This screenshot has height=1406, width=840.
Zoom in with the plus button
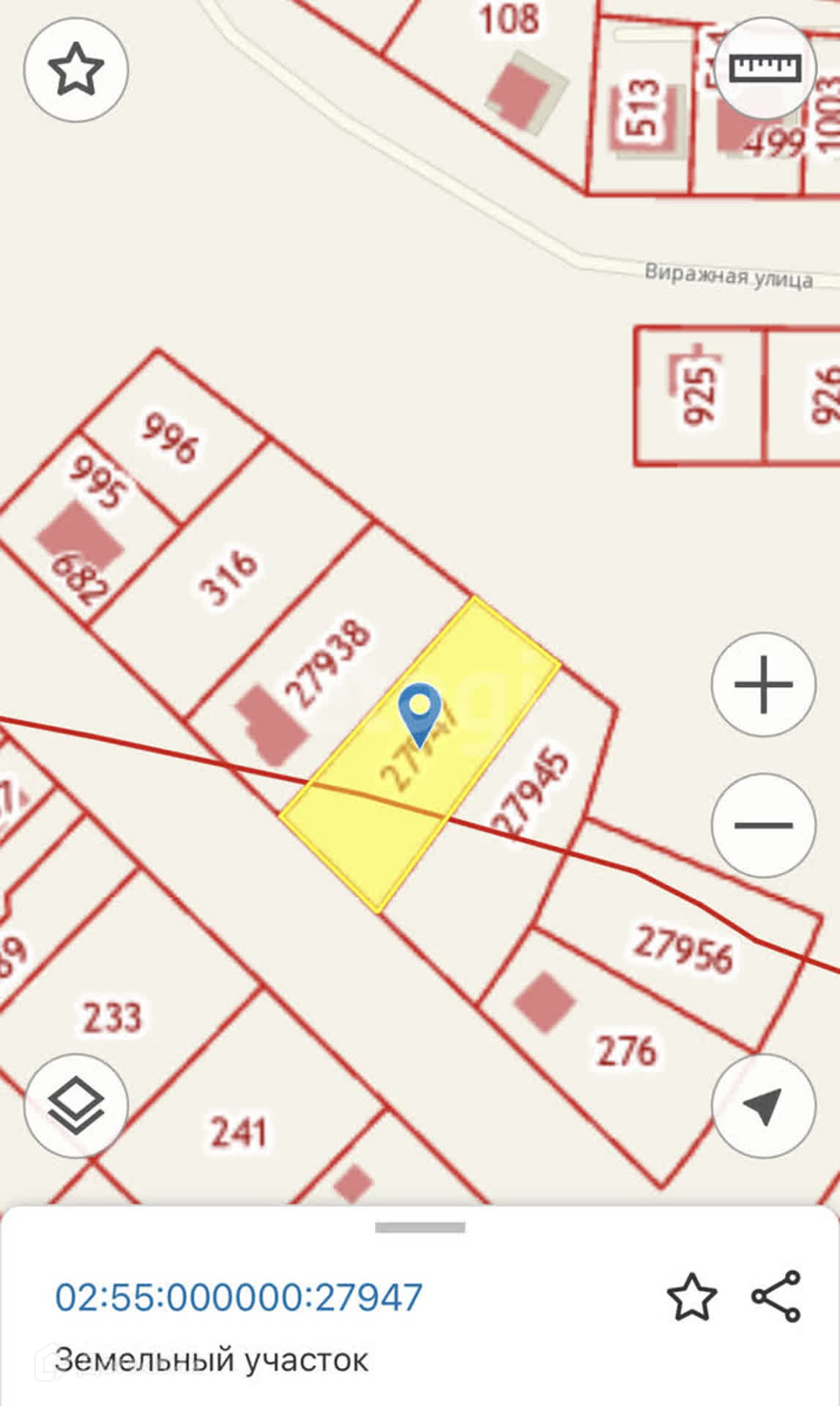pos(763,685)
